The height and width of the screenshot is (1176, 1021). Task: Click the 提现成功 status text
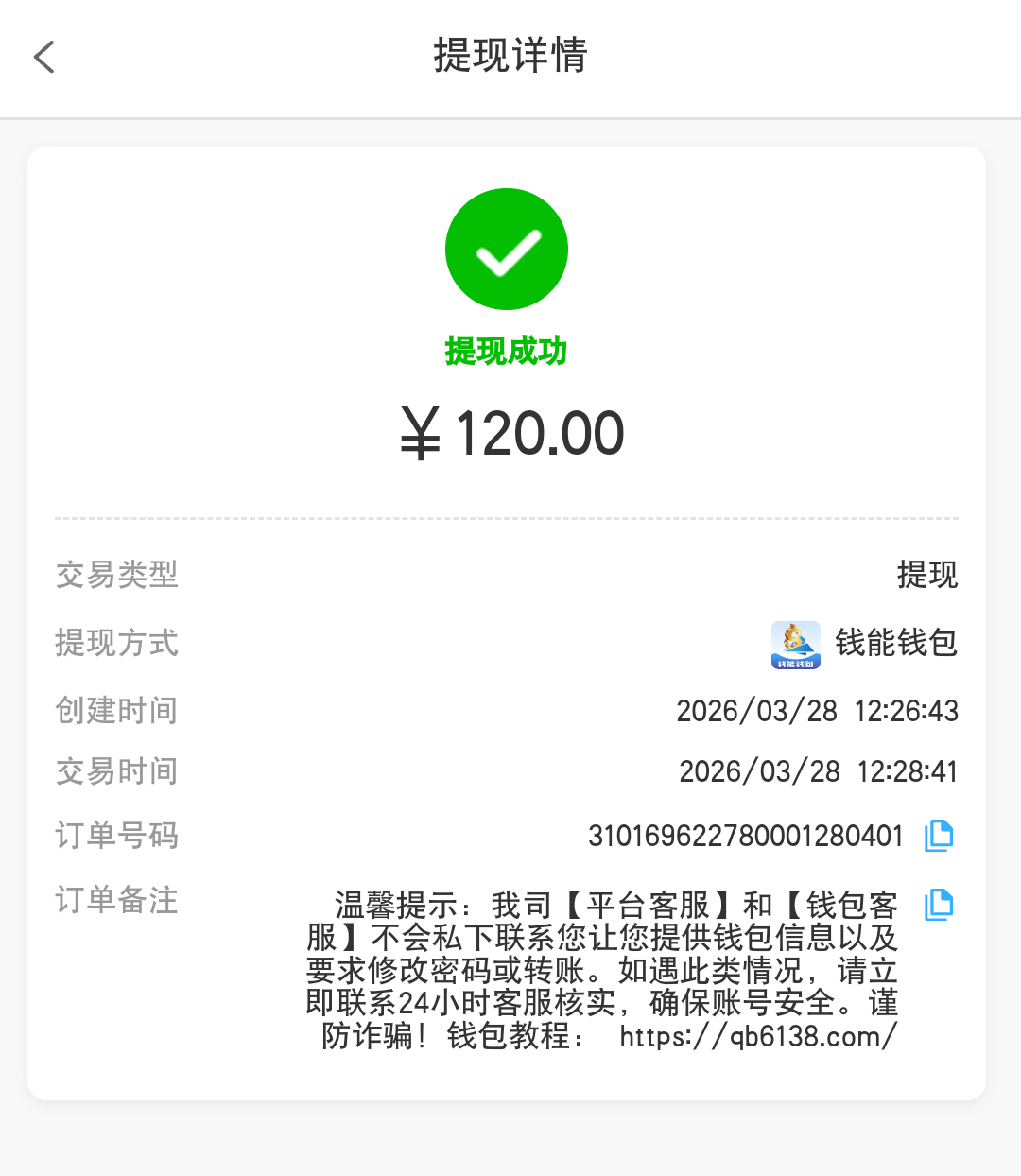tap(507, 350)
